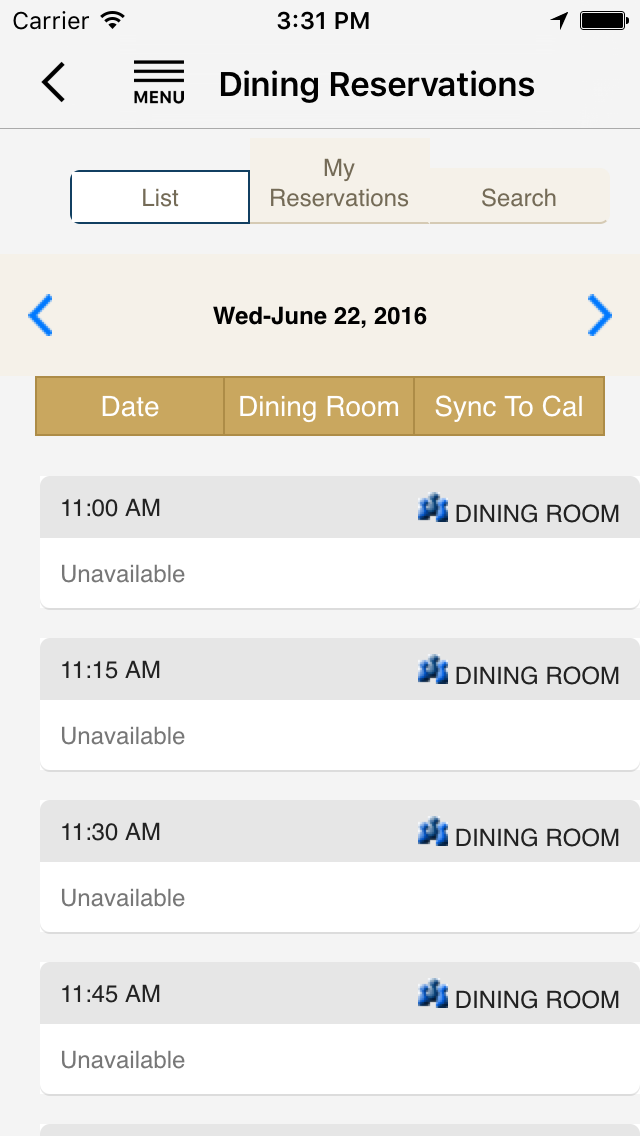Advance to the next day

[x=599, y=316]
